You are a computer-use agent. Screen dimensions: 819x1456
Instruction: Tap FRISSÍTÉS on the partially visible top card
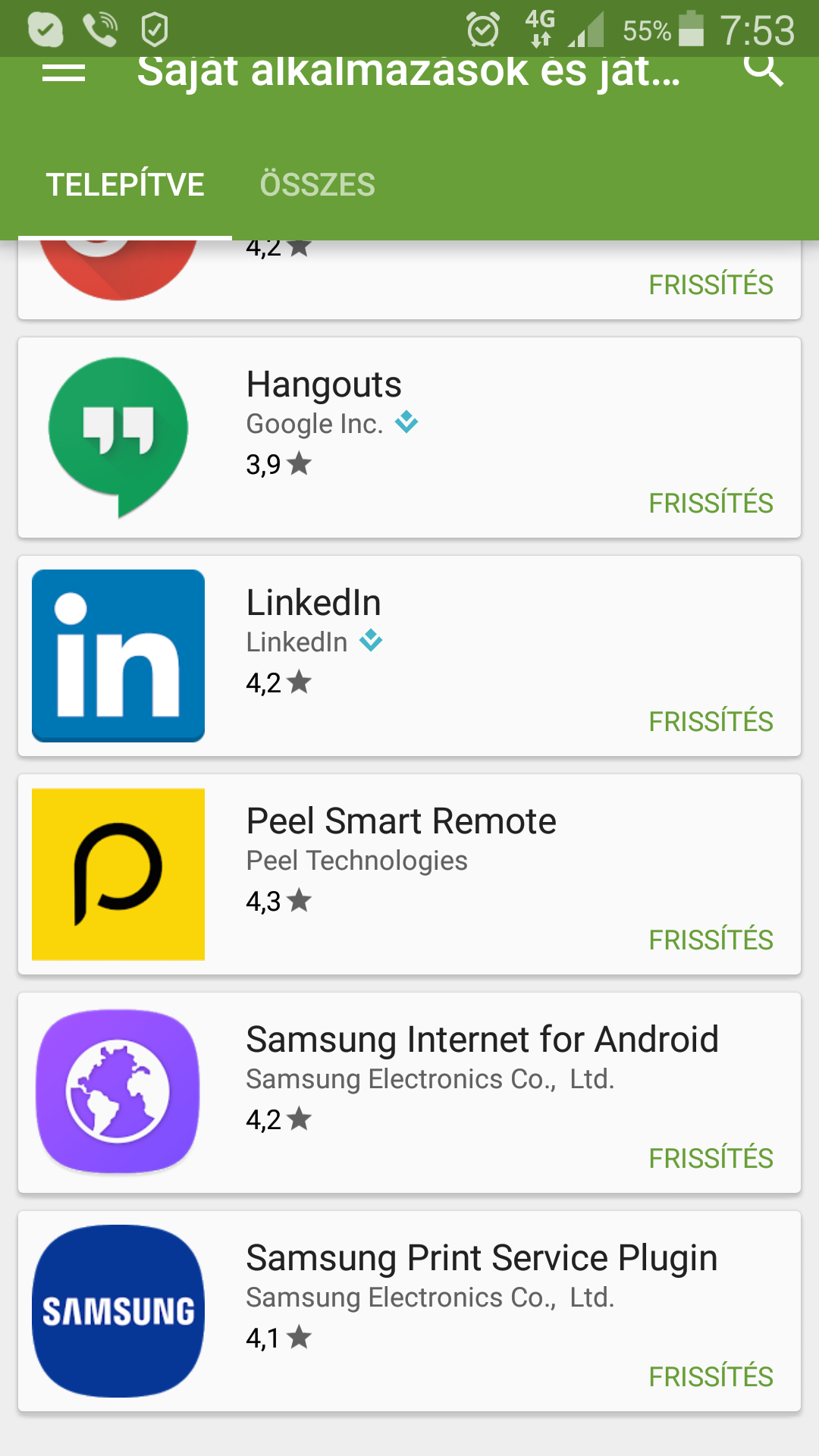[711, 285]
